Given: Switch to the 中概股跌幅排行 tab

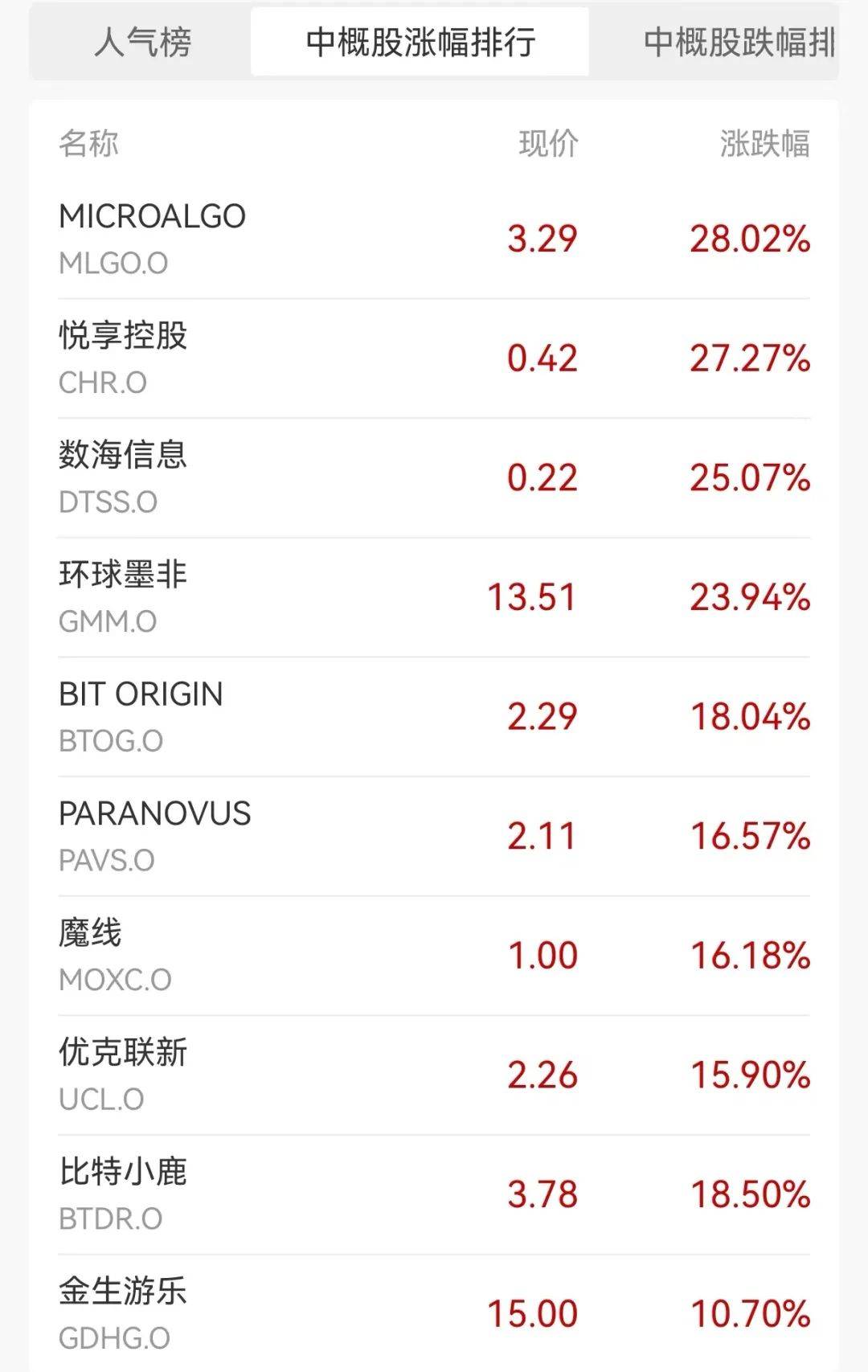Looking at the screenshot, I should tap(738, 43).
